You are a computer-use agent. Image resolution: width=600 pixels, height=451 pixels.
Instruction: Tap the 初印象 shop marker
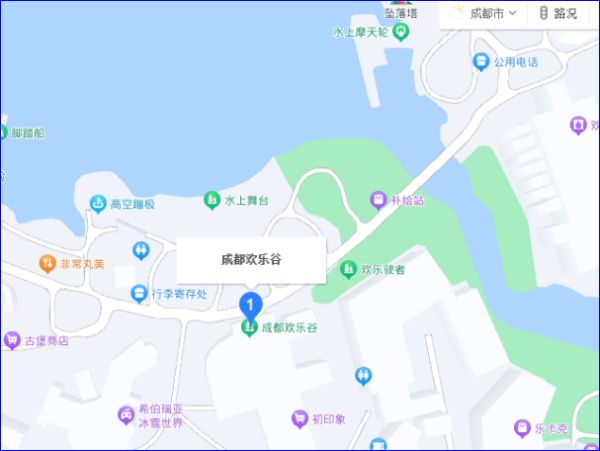coord(298,418)
